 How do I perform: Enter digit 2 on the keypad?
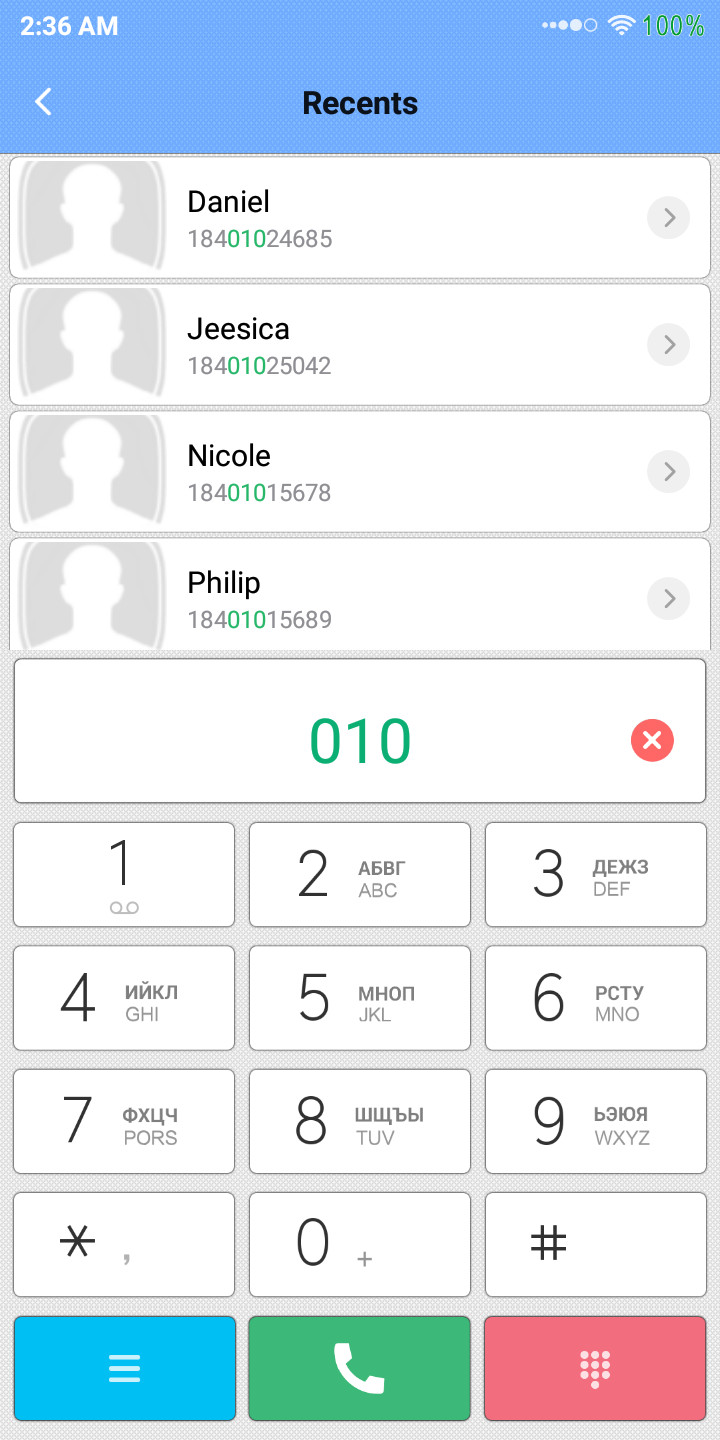click(x=360, y=875)
